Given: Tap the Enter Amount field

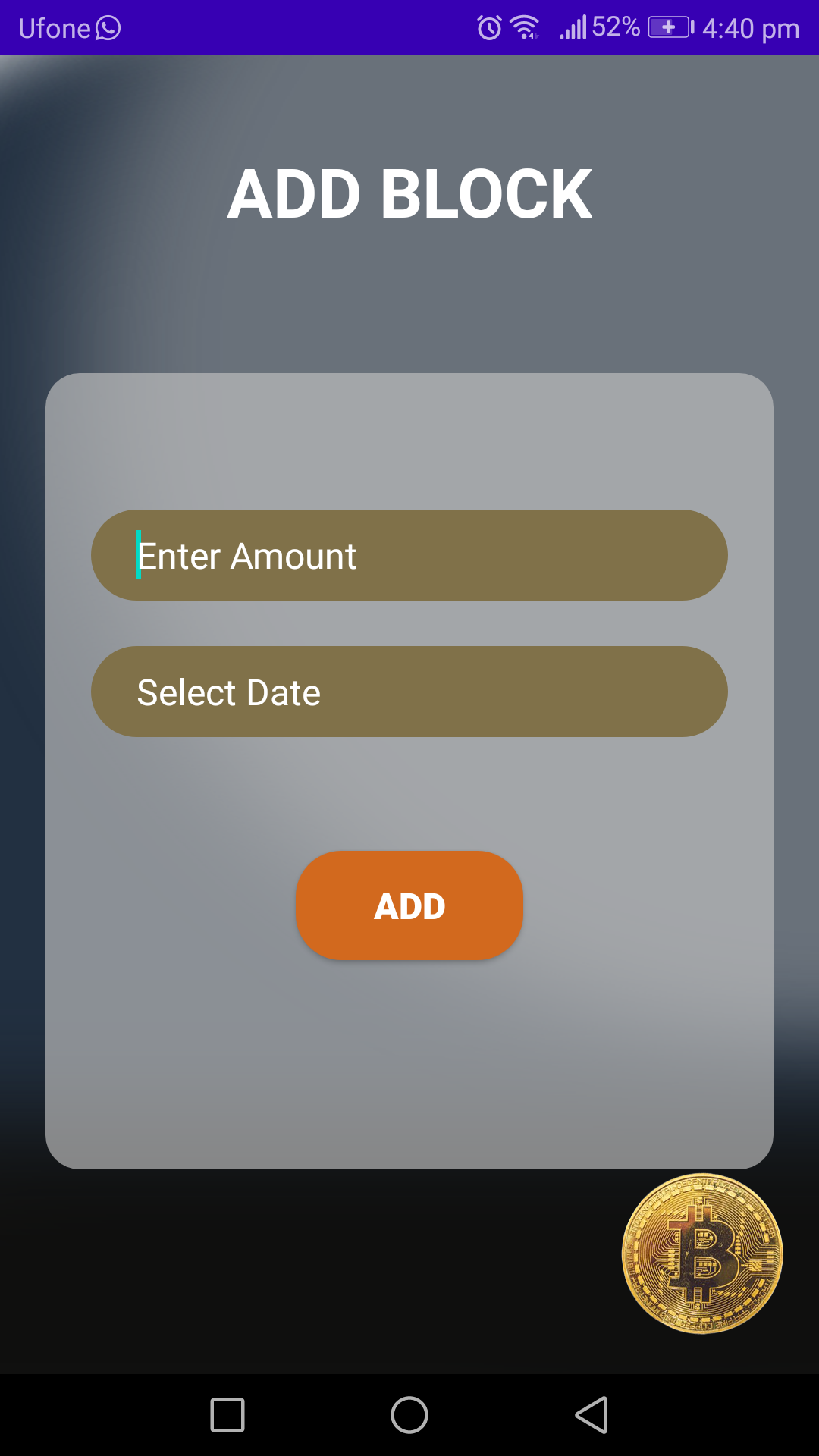Looking at the screenshot, I should [409, 555].
